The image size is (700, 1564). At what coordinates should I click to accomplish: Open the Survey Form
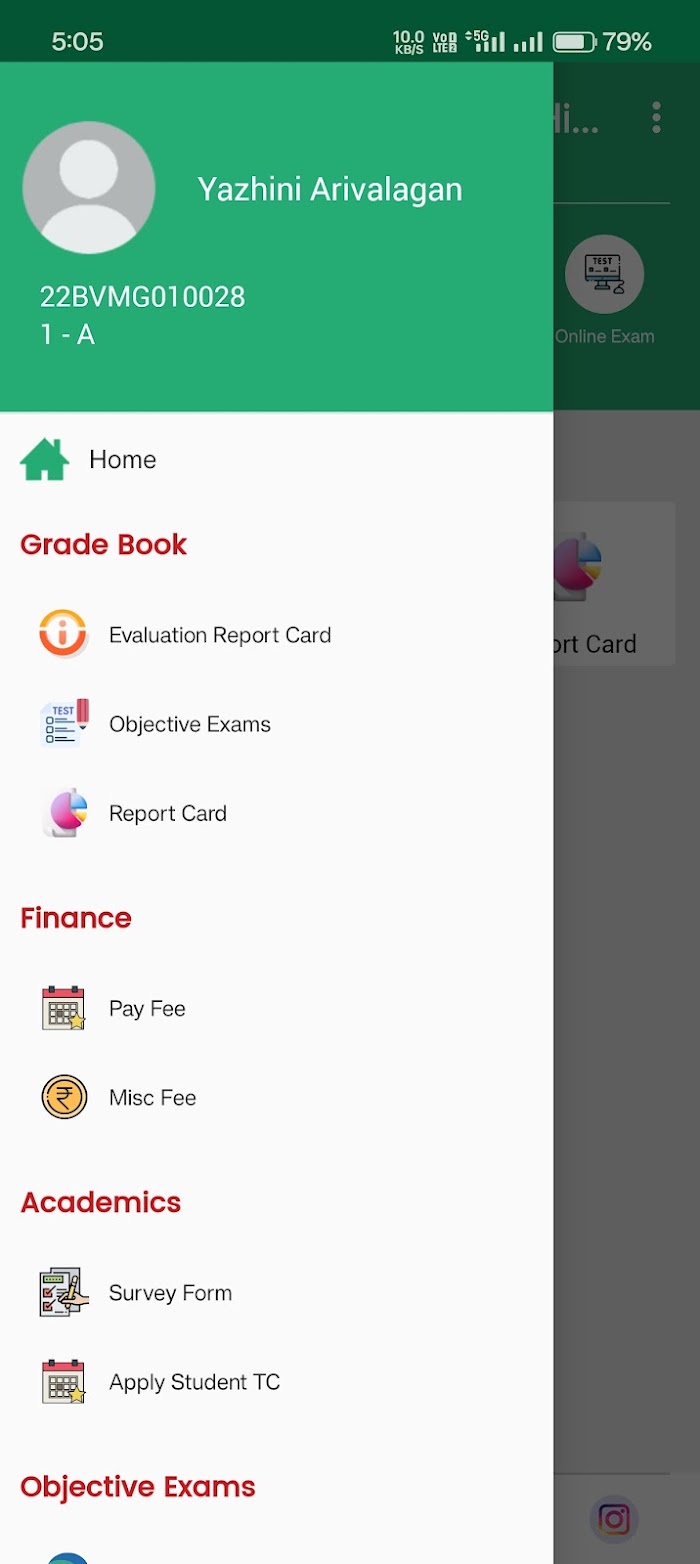[x=276, y=1293]
